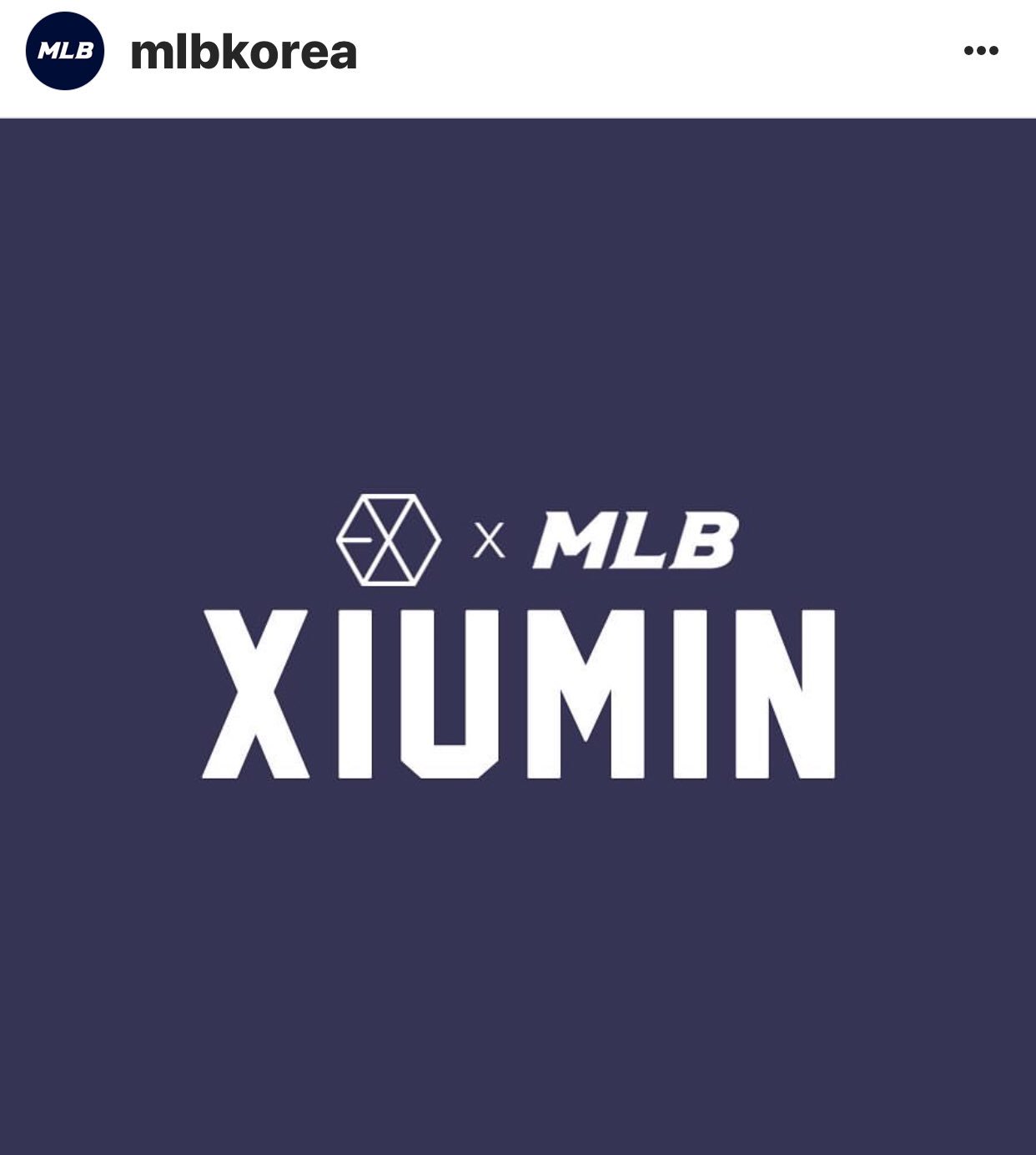Tap the EXO x MLB Xiumin post image
Screen dimensions: 1036x1155
point(518,636)
